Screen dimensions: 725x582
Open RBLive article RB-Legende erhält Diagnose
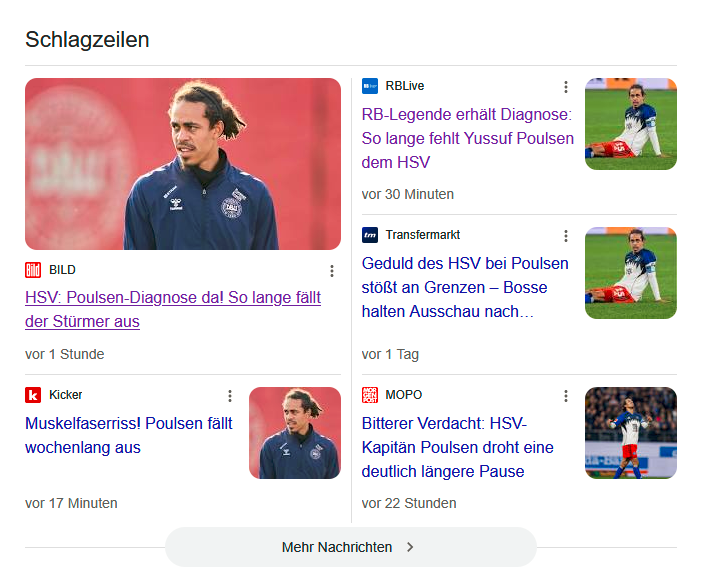click(x=467, y=138)
